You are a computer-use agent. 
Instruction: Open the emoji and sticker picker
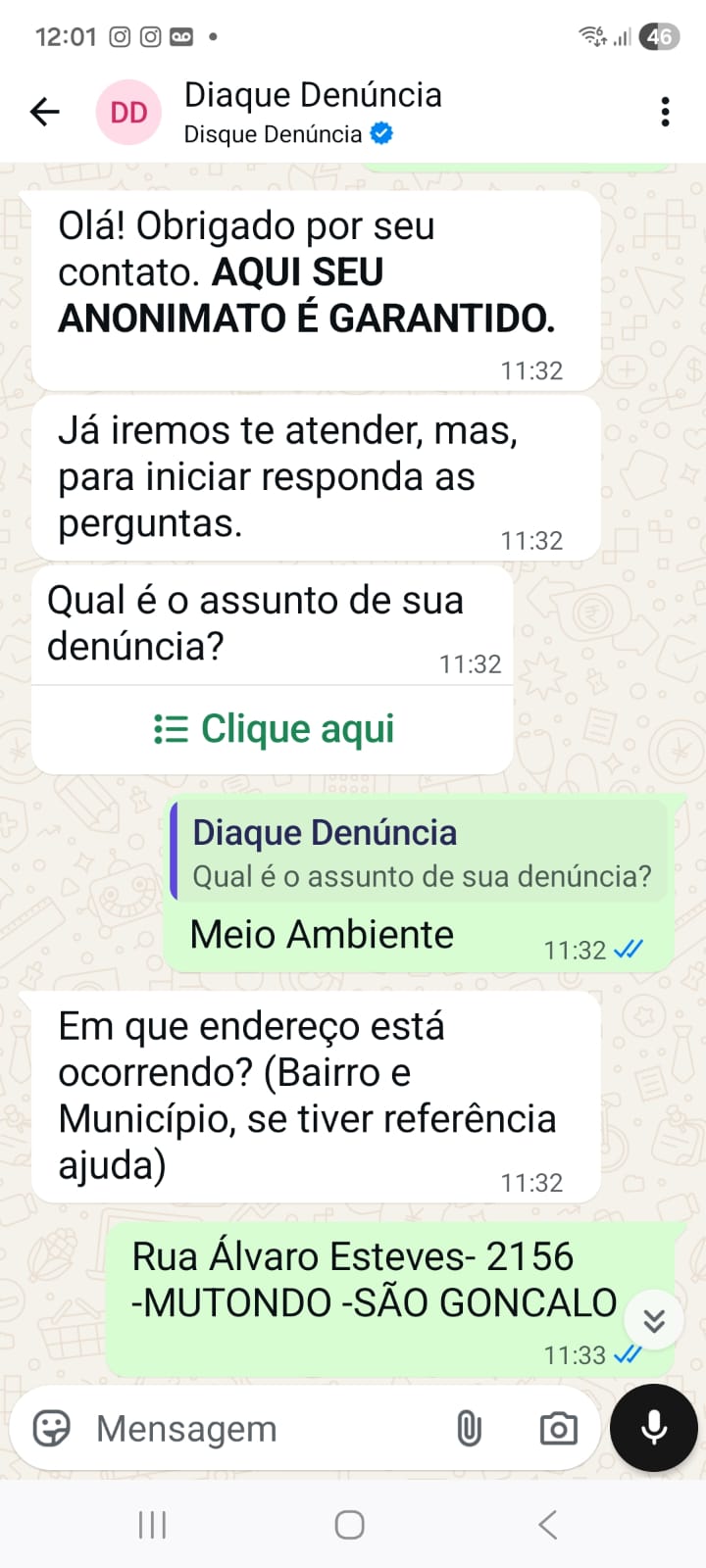51,1428
